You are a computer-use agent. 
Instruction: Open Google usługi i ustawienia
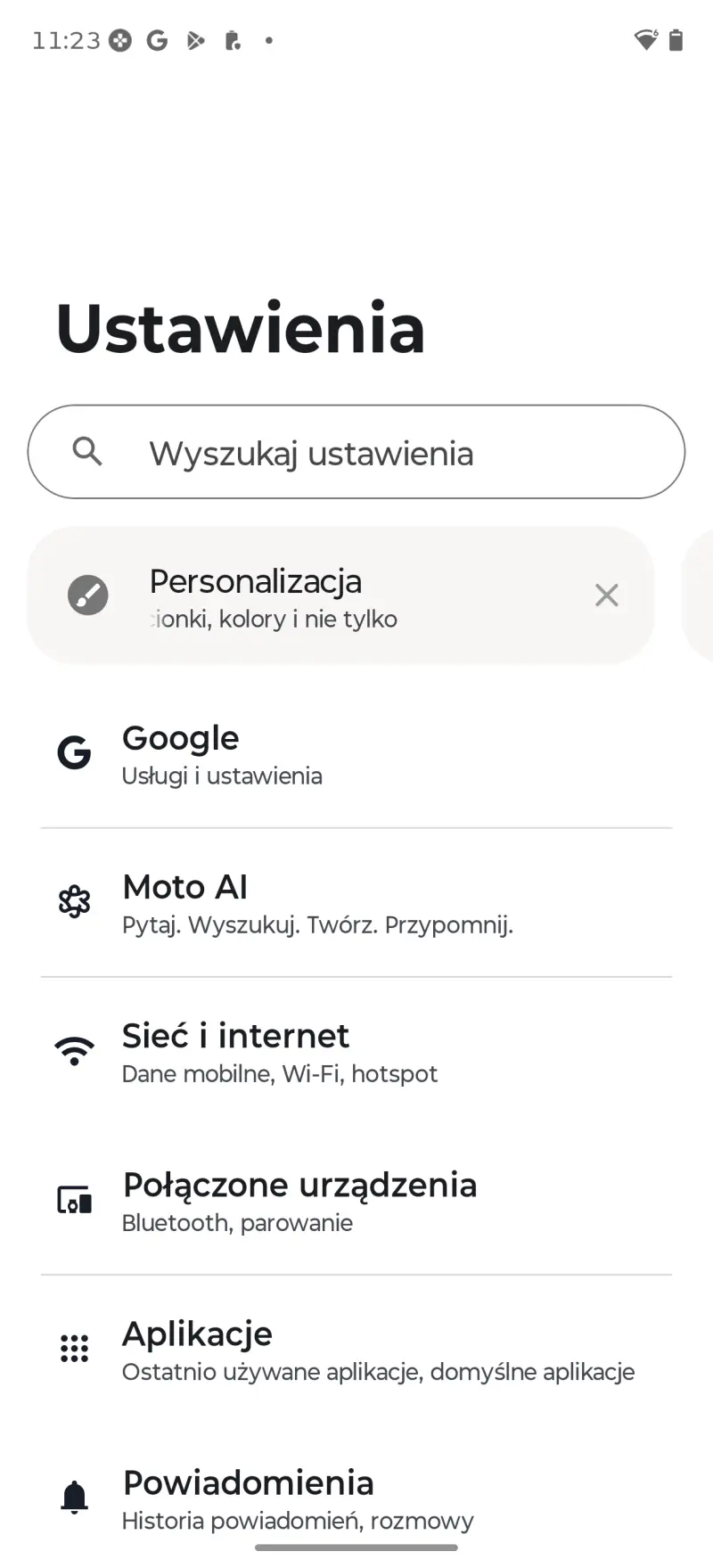click(x=356, y=754)
